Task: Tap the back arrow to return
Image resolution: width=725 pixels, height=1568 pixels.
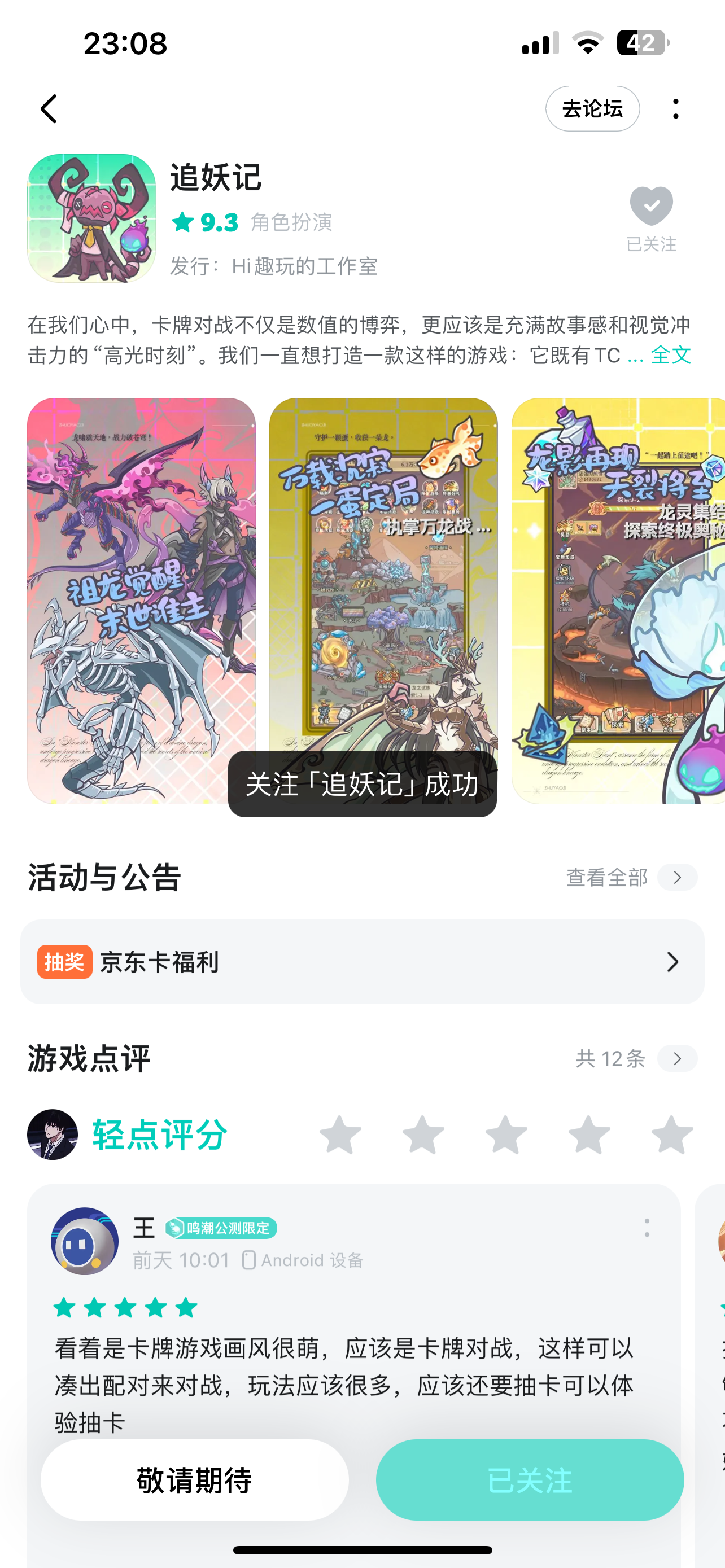Action: point(49,109)
